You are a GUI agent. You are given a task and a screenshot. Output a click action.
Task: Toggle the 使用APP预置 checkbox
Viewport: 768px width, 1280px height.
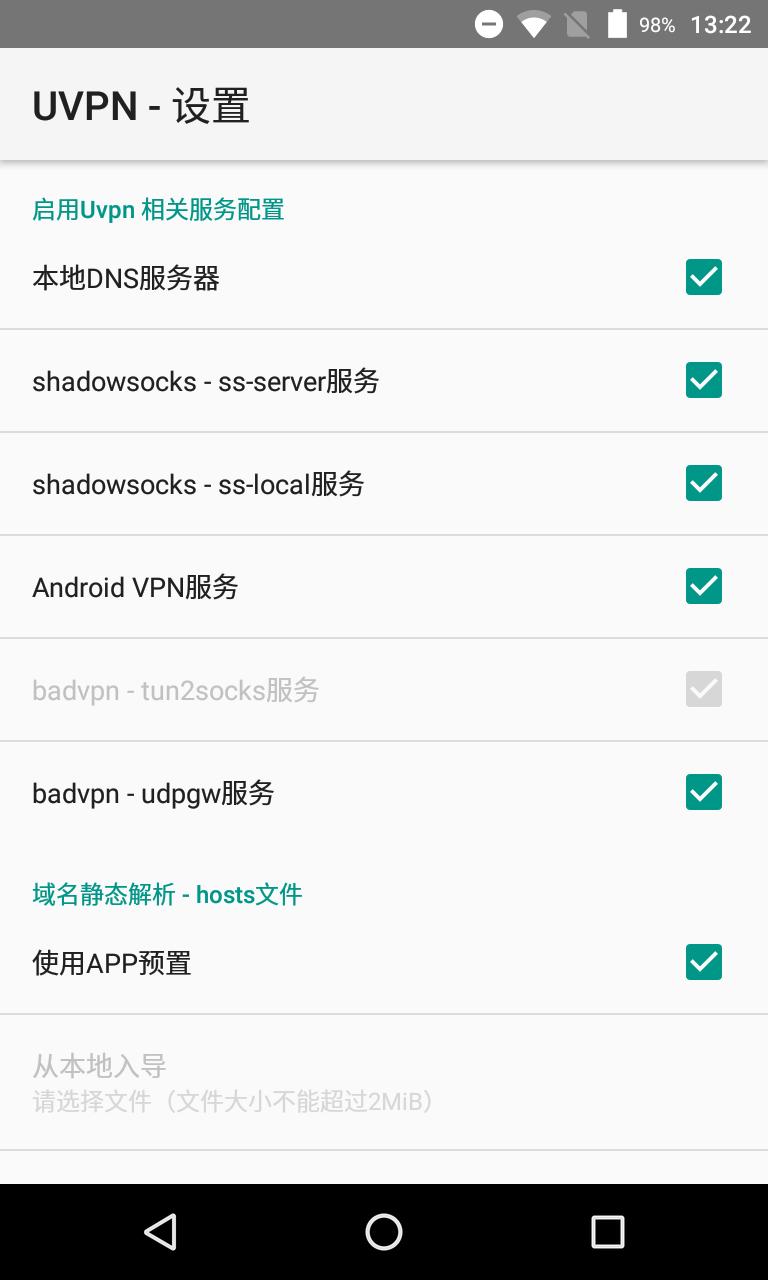point(703,962)
